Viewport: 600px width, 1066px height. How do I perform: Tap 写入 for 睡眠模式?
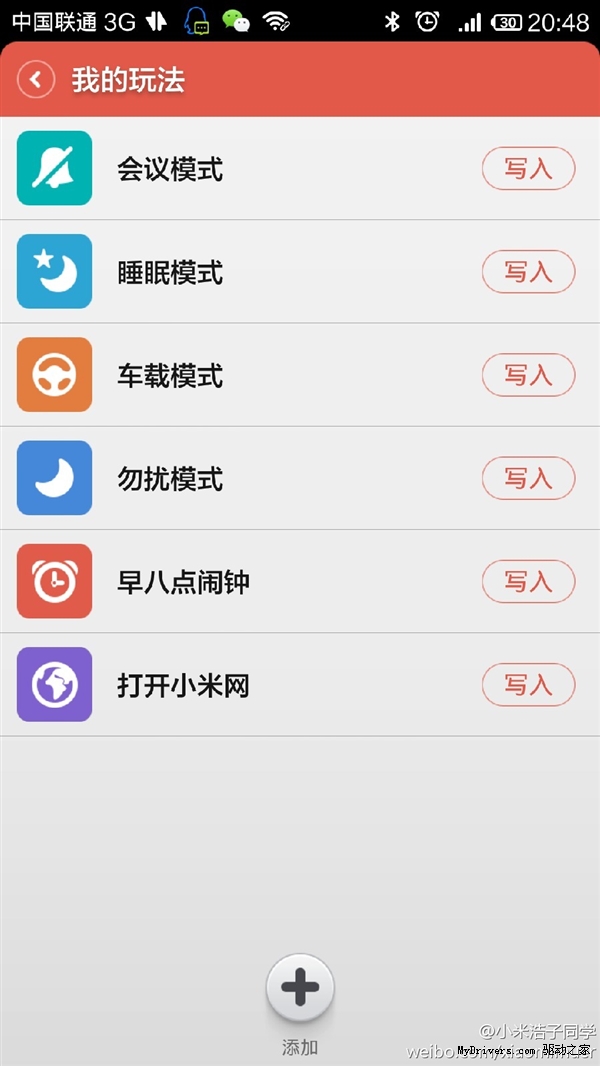click(x=529, y=271)
